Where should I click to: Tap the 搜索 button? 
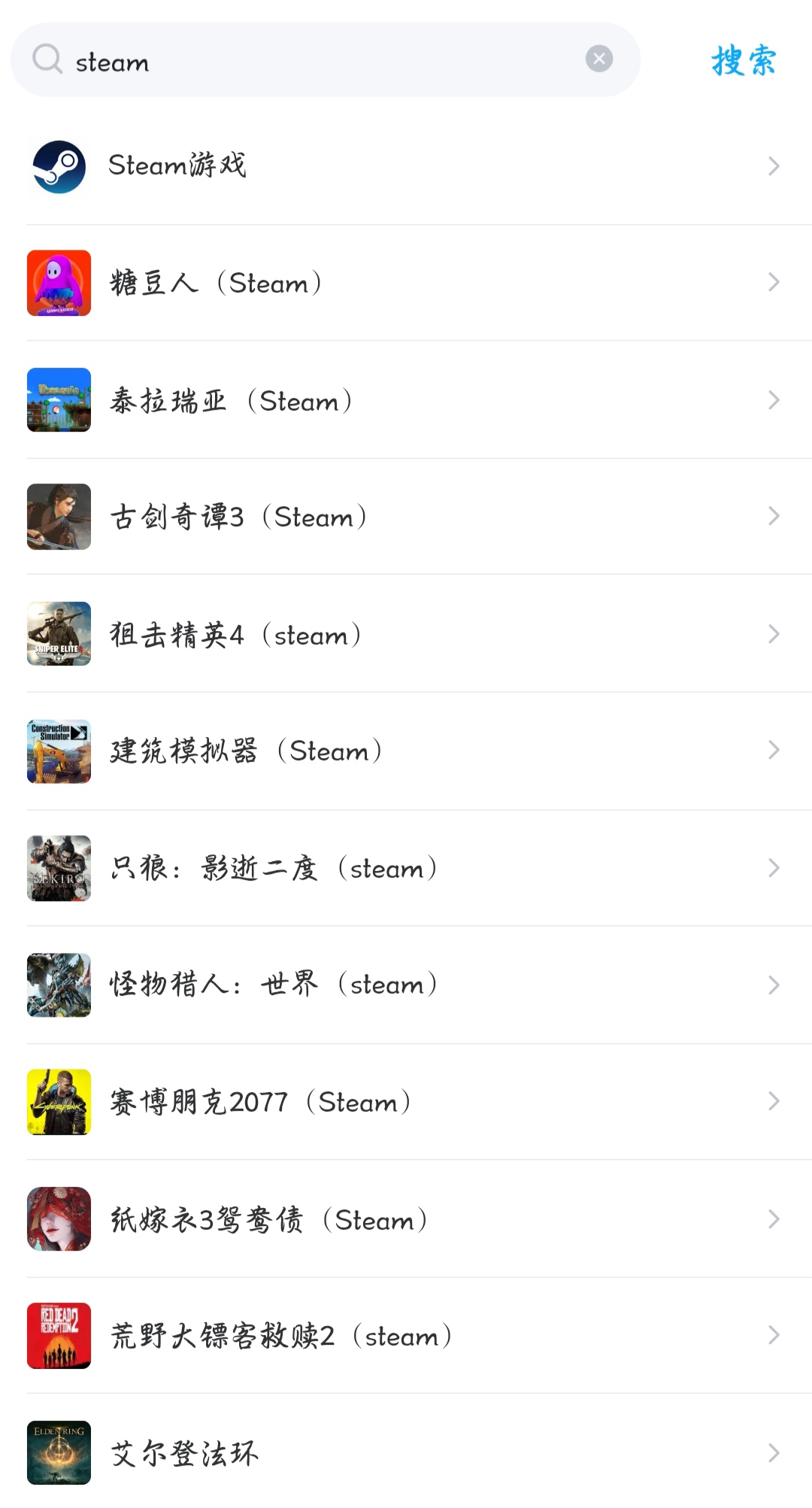click(x=744, y=60)
